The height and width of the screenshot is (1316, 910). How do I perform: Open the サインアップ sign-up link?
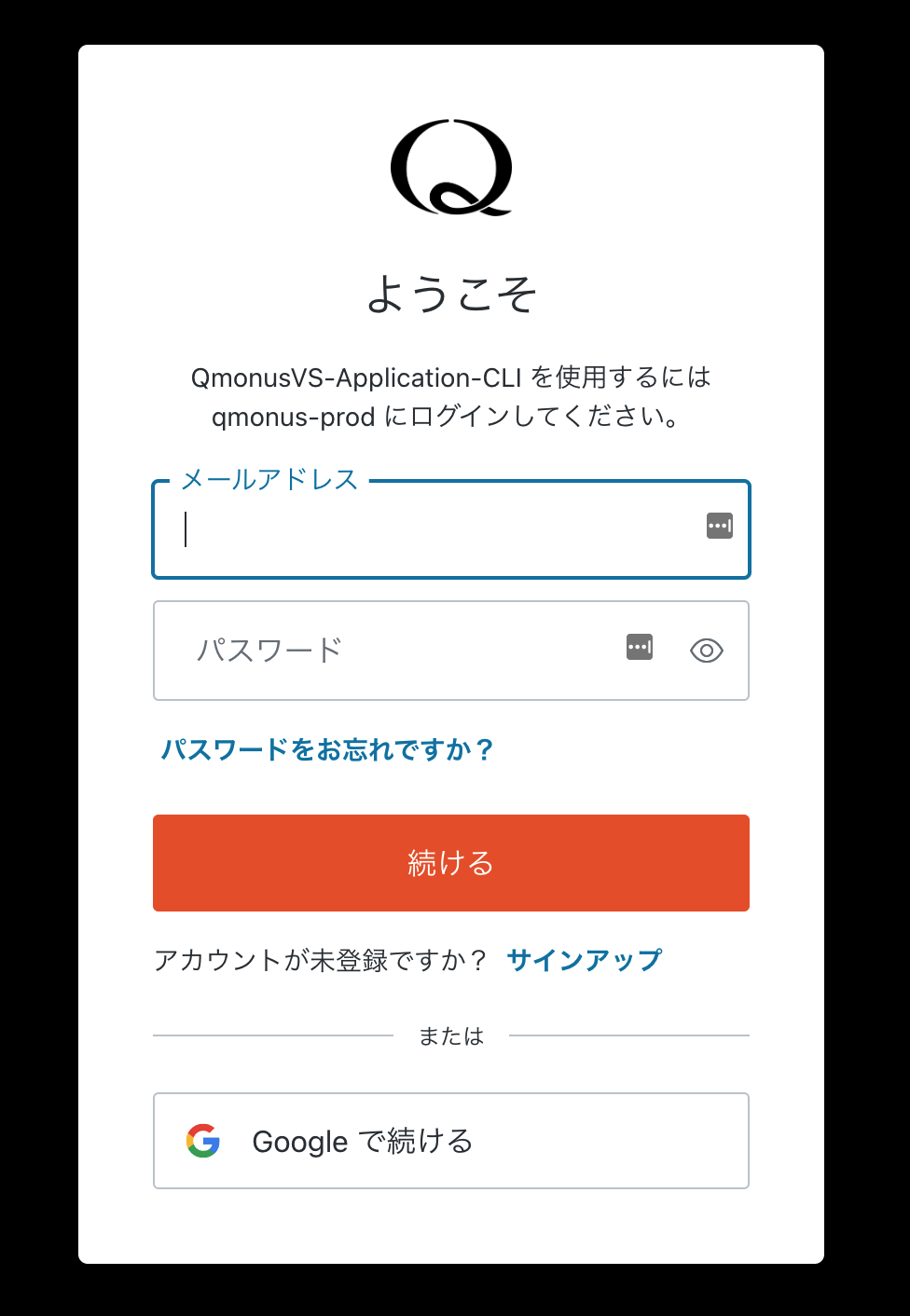[x=585, y=960]
